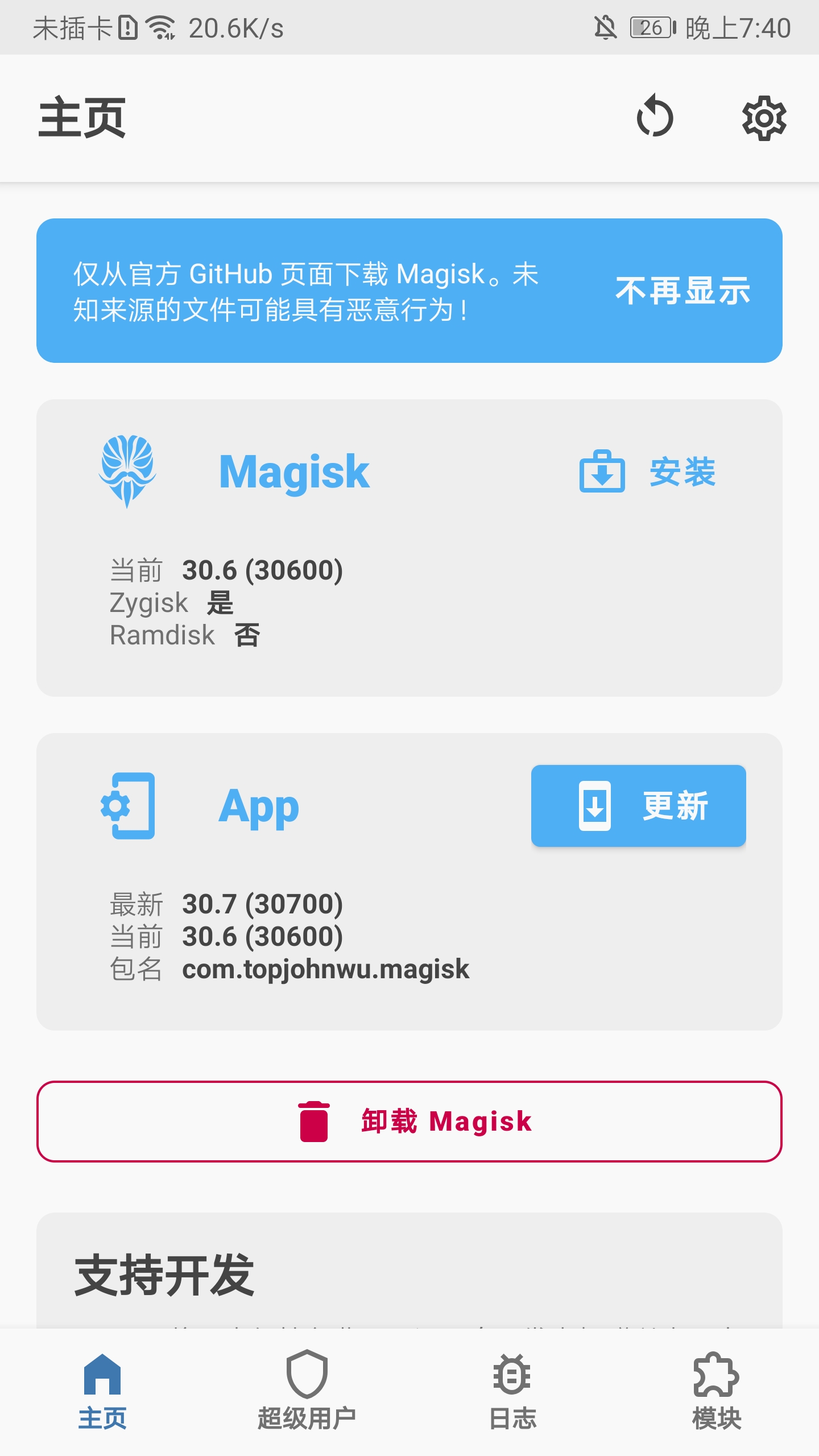Viewport: 819px width, 1456px height.
Task: Click the install download icon beside Magisk
Action: [602, 473]
